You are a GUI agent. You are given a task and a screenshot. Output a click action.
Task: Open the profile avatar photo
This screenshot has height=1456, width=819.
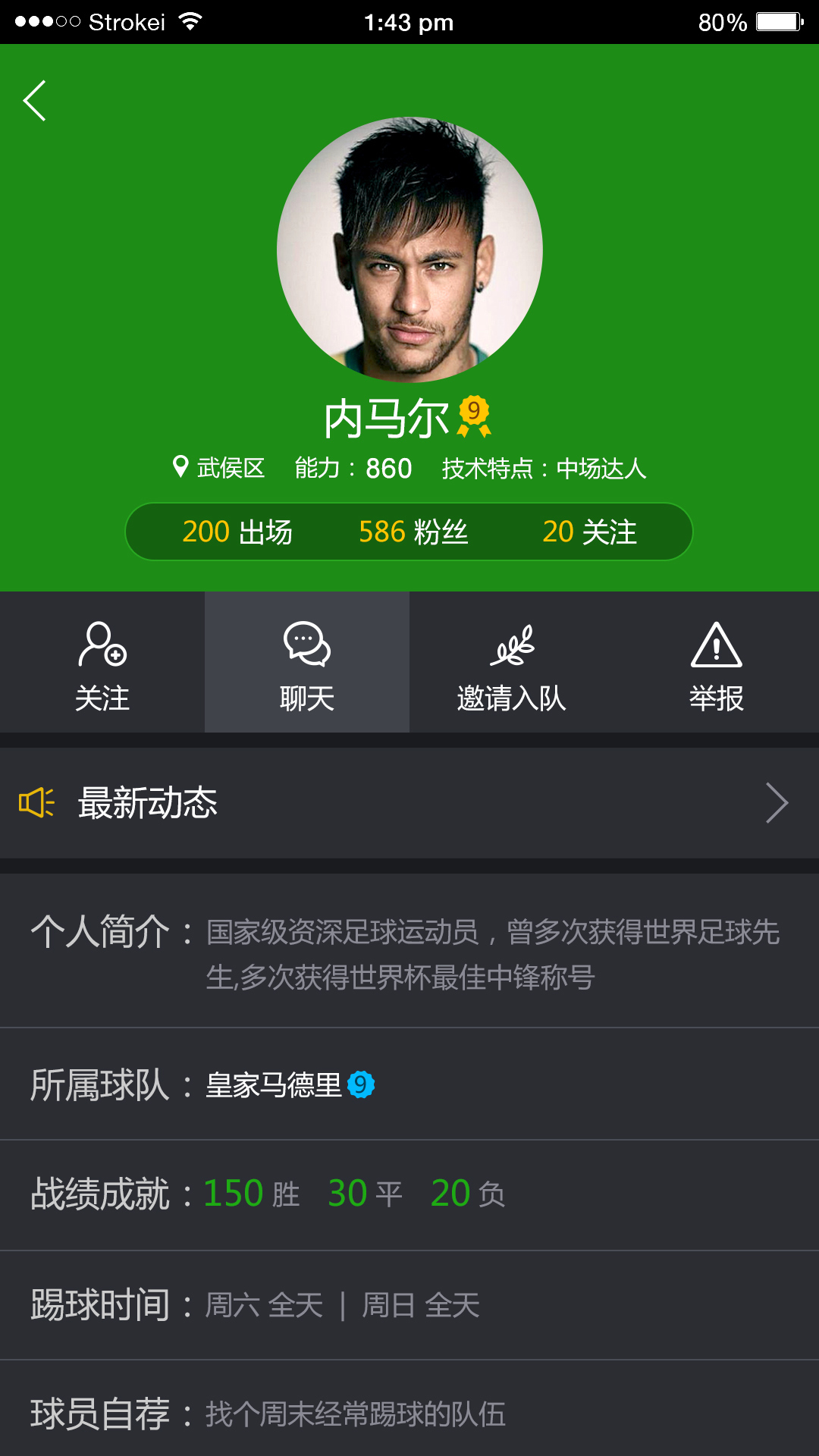pyautogui.click(x=409, y=249)
